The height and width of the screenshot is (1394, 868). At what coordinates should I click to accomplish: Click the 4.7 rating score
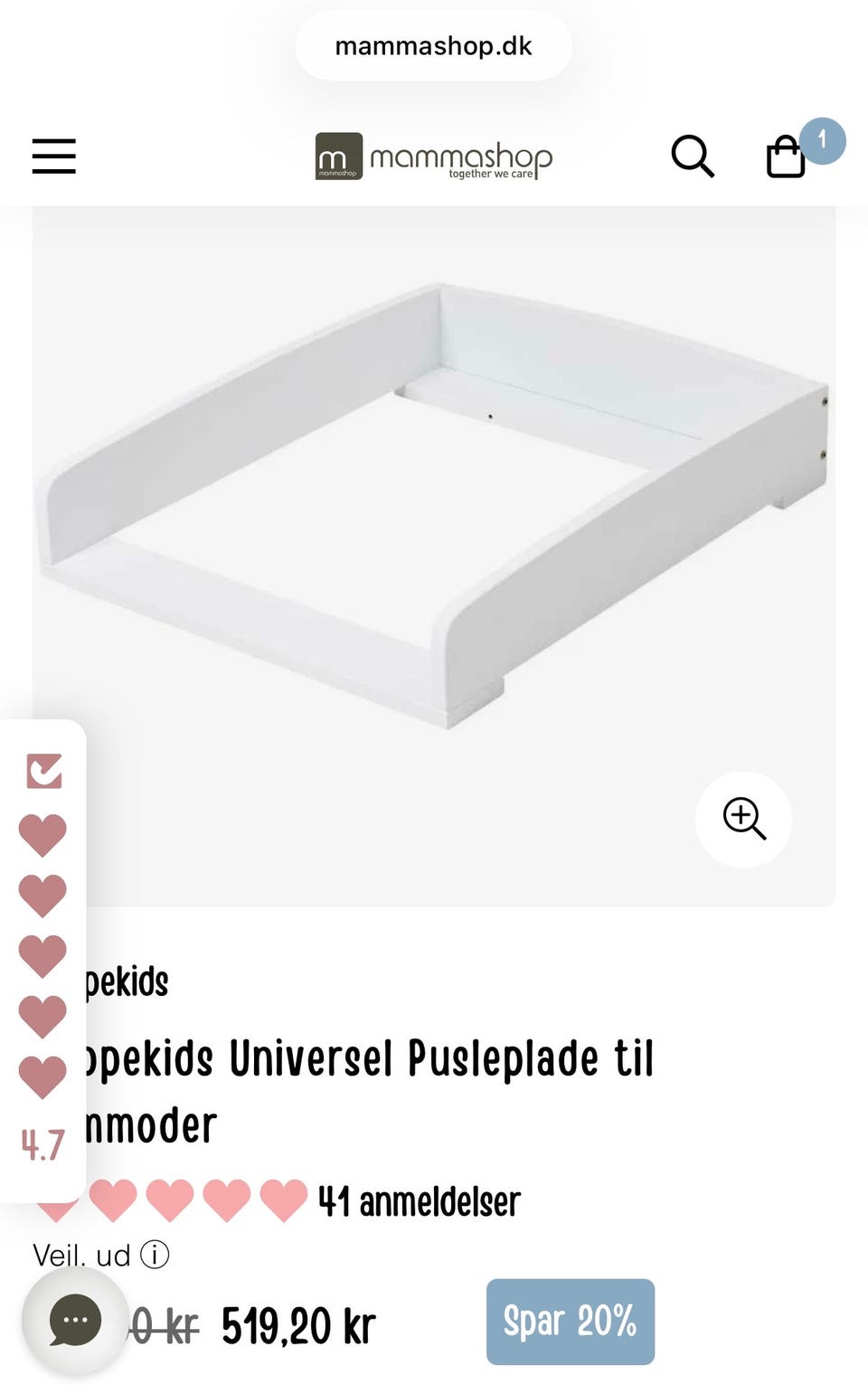pyautogui.click(x=42, y=1143)
